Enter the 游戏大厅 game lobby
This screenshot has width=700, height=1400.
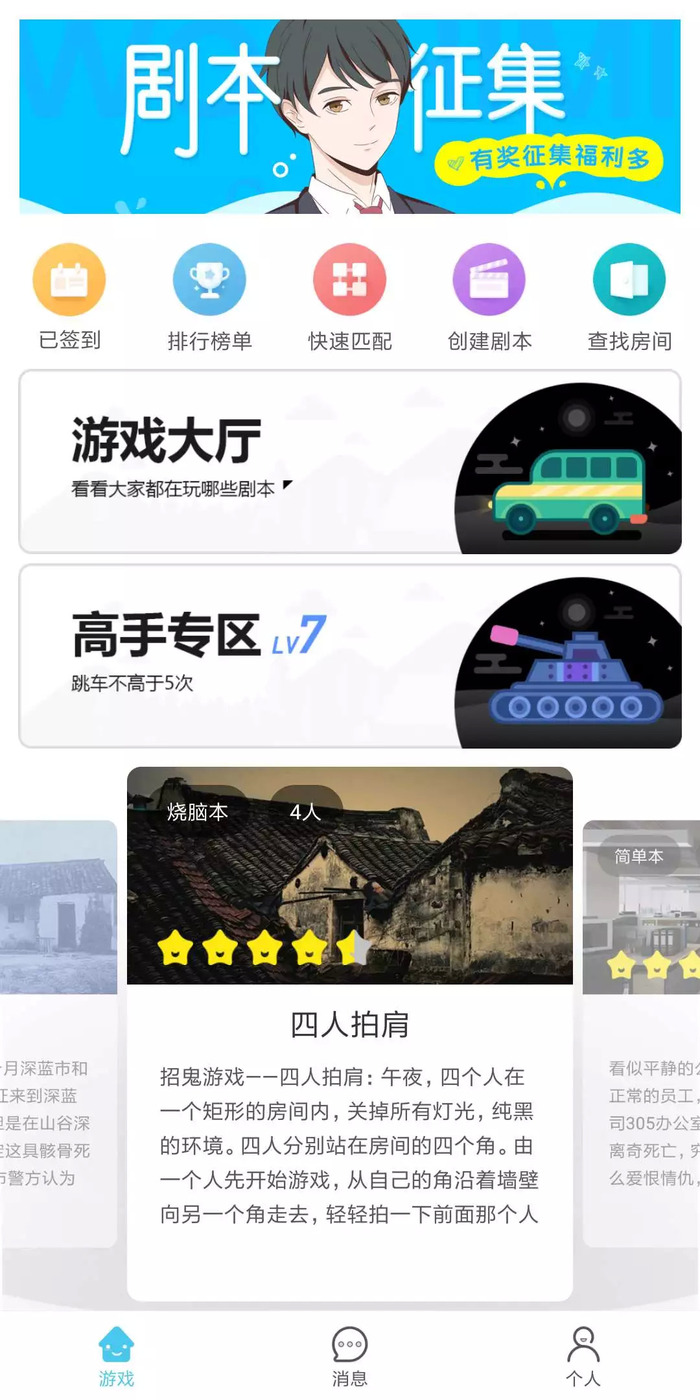(x=350, y=462)
